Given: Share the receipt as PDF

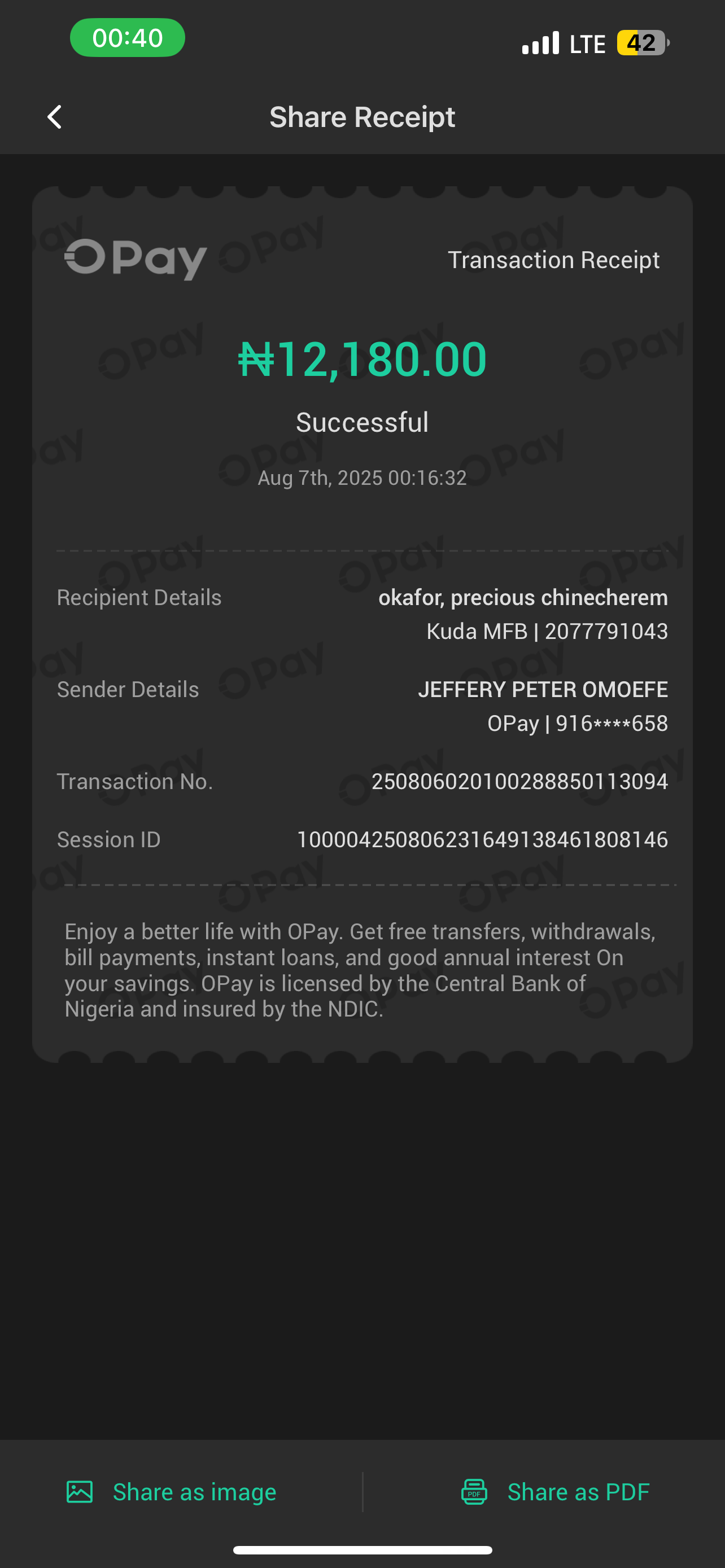Looking at the screenshot, I should tap(555, 1492).
